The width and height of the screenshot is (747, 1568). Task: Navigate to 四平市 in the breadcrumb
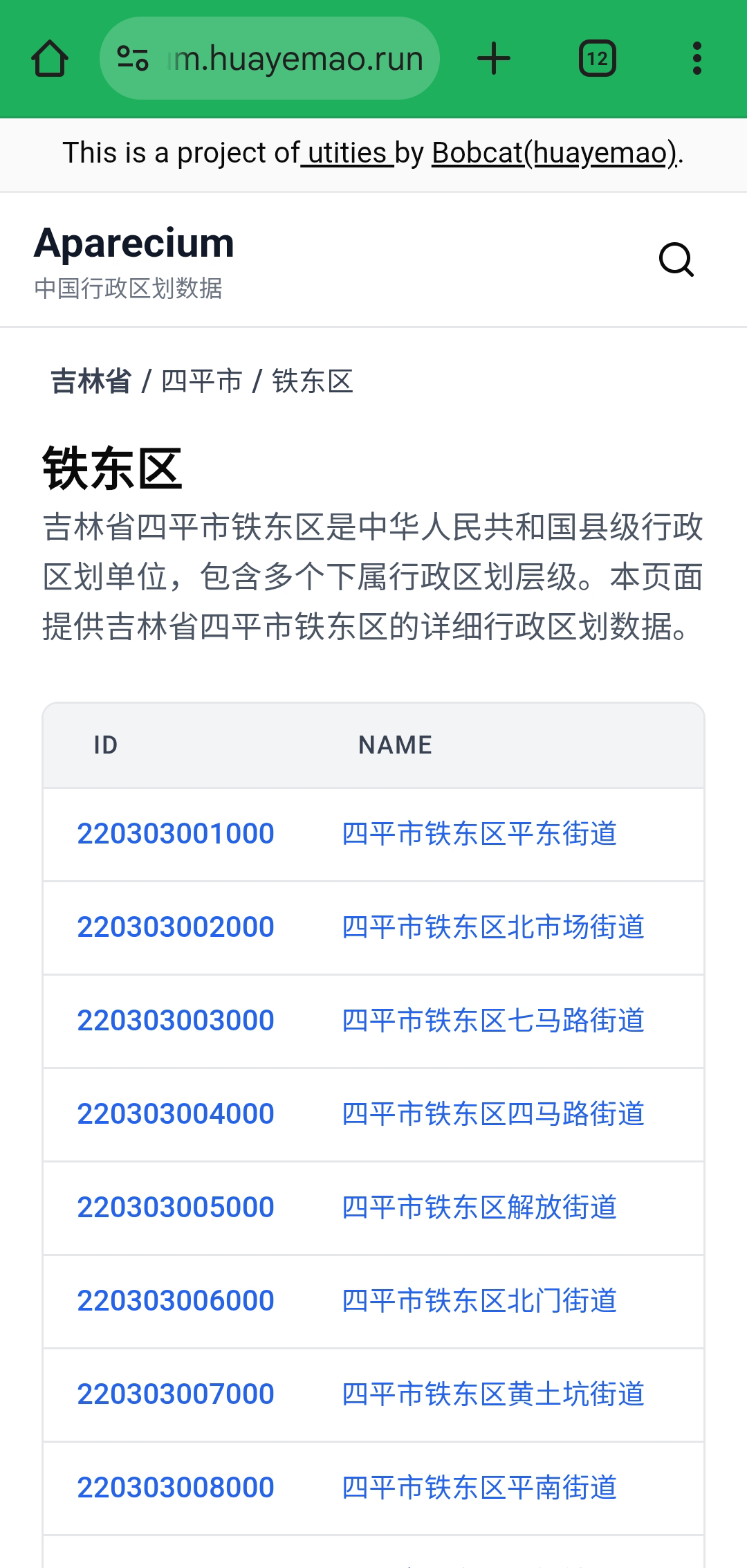click(202, 381)
